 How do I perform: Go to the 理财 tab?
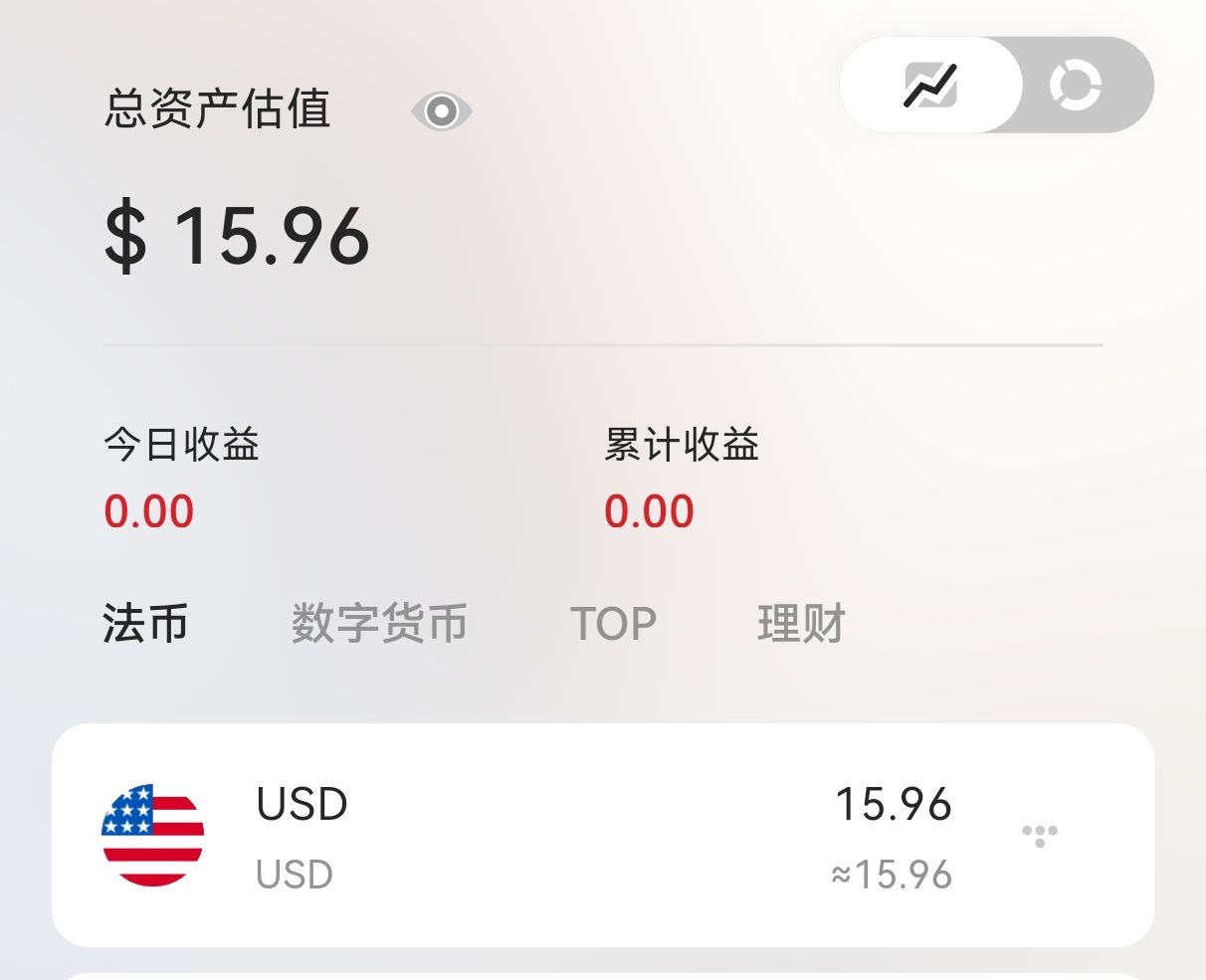801,624
